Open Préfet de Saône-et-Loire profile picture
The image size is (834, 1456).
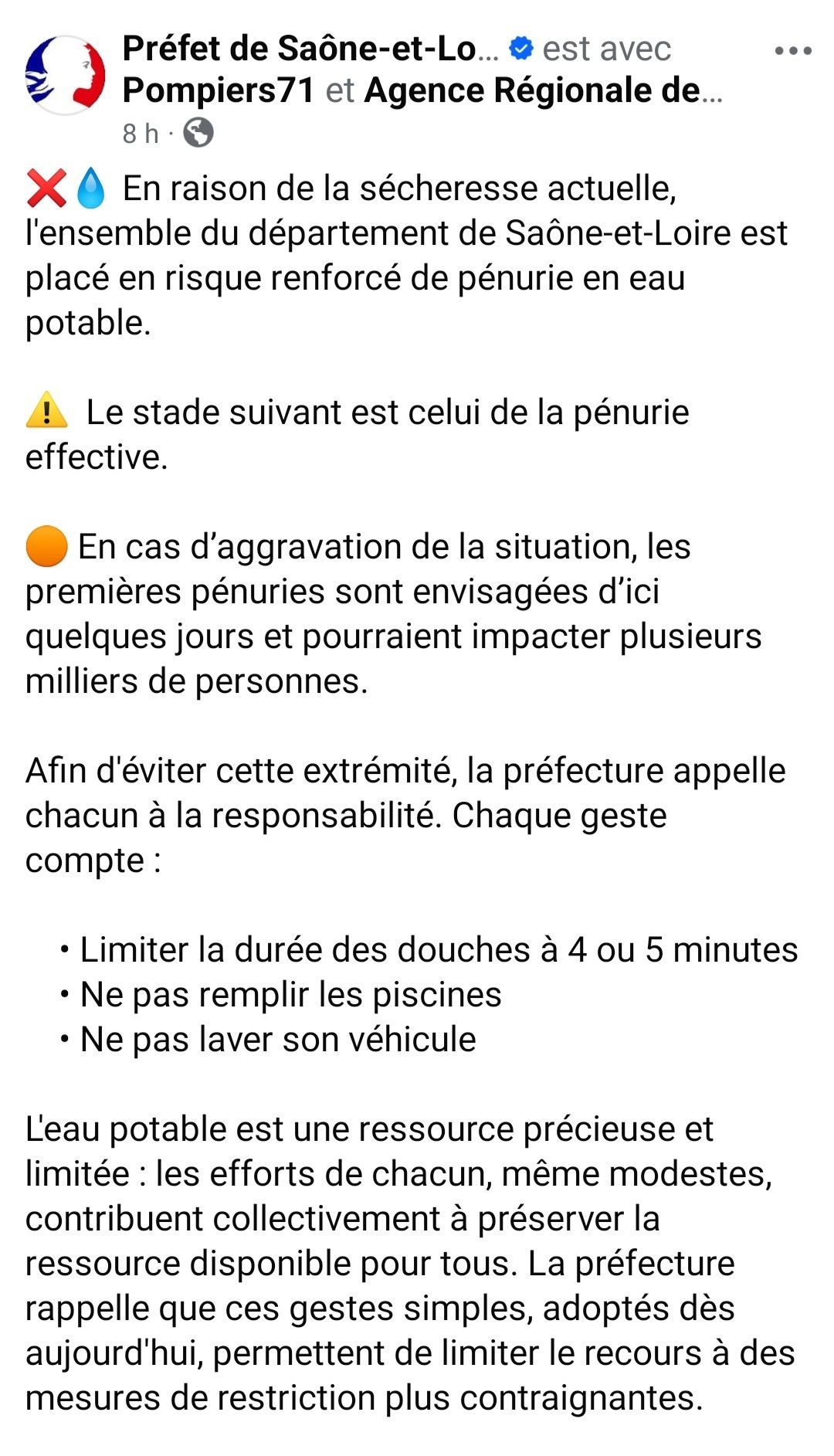[x=66, y=75]
